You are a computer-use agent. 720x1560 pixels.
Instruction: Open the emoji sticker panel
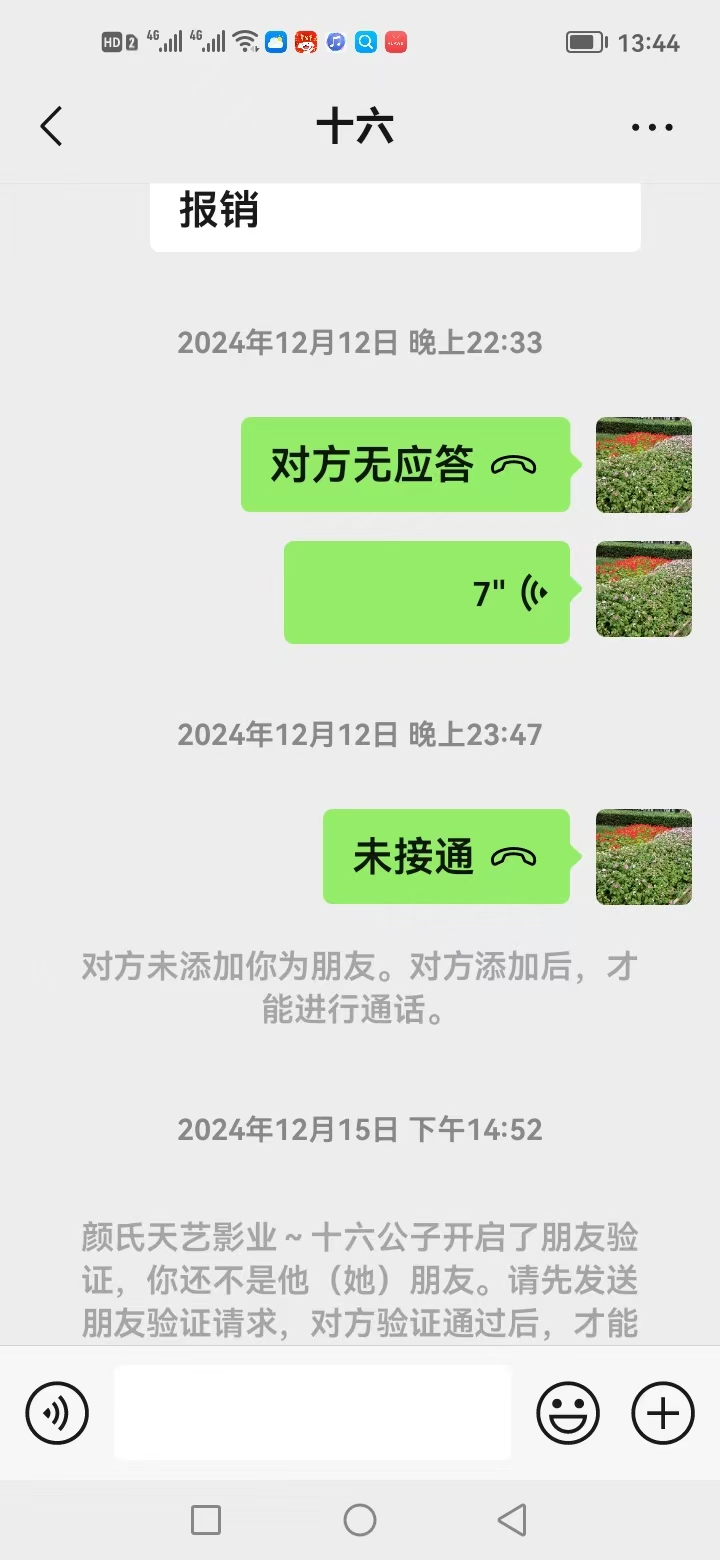568,1413
